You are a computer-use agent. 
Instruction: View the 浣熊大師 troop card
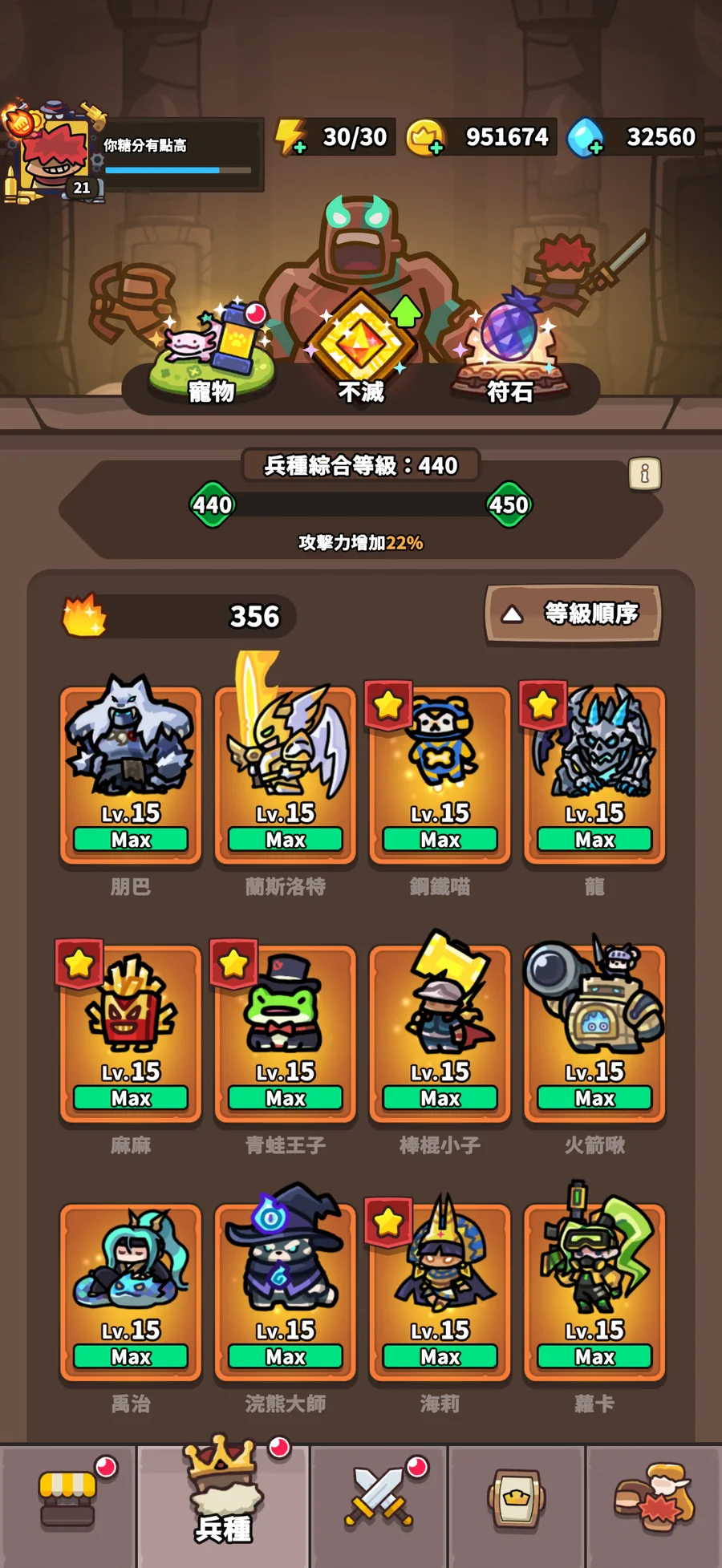[286, 1291]
